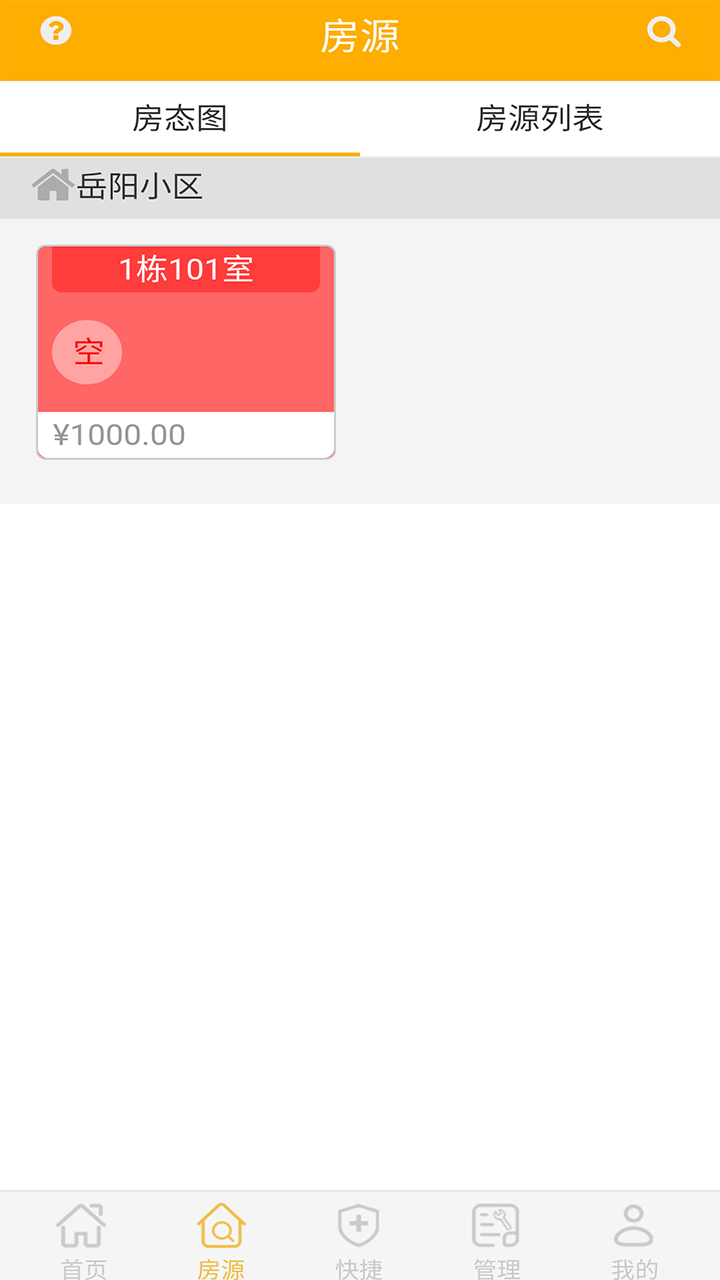Switch to the 房源列表 tab

540,118
